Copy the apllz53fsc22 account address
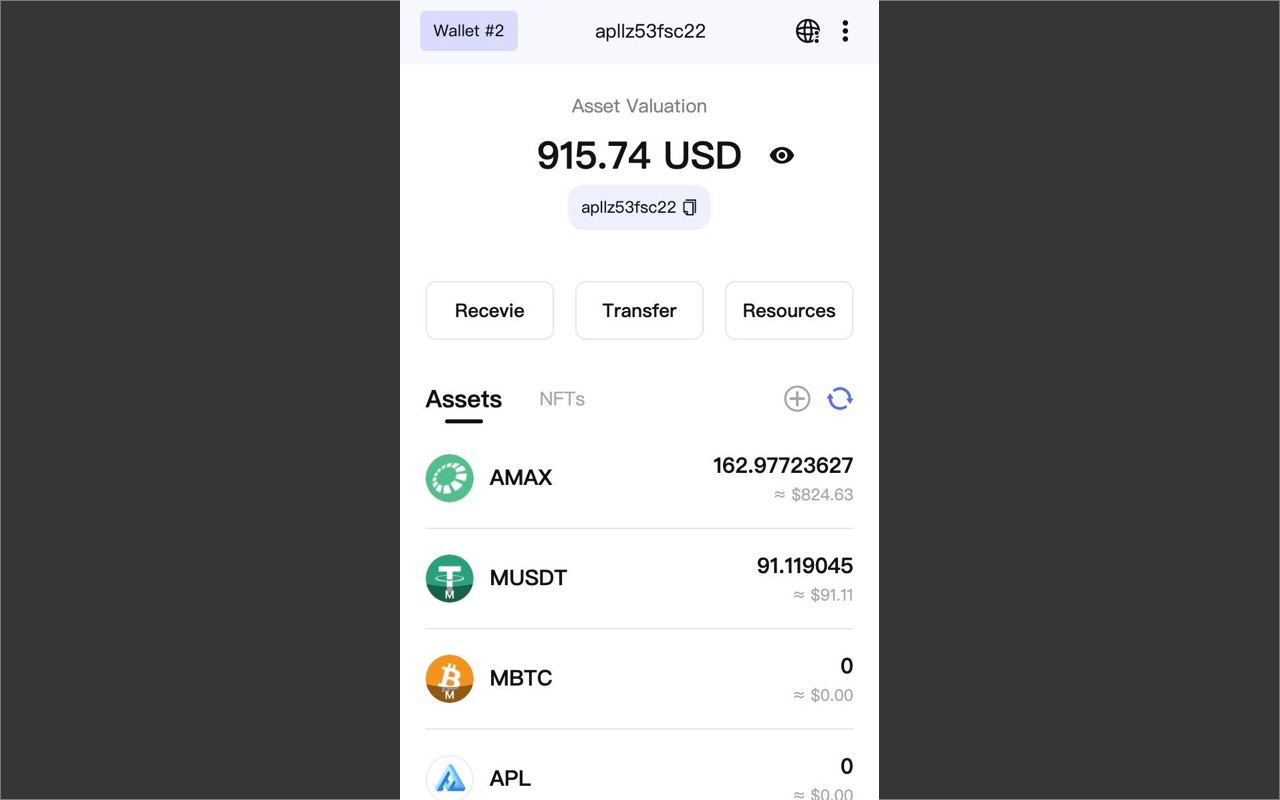1280x800 pixels. (689, 208)
